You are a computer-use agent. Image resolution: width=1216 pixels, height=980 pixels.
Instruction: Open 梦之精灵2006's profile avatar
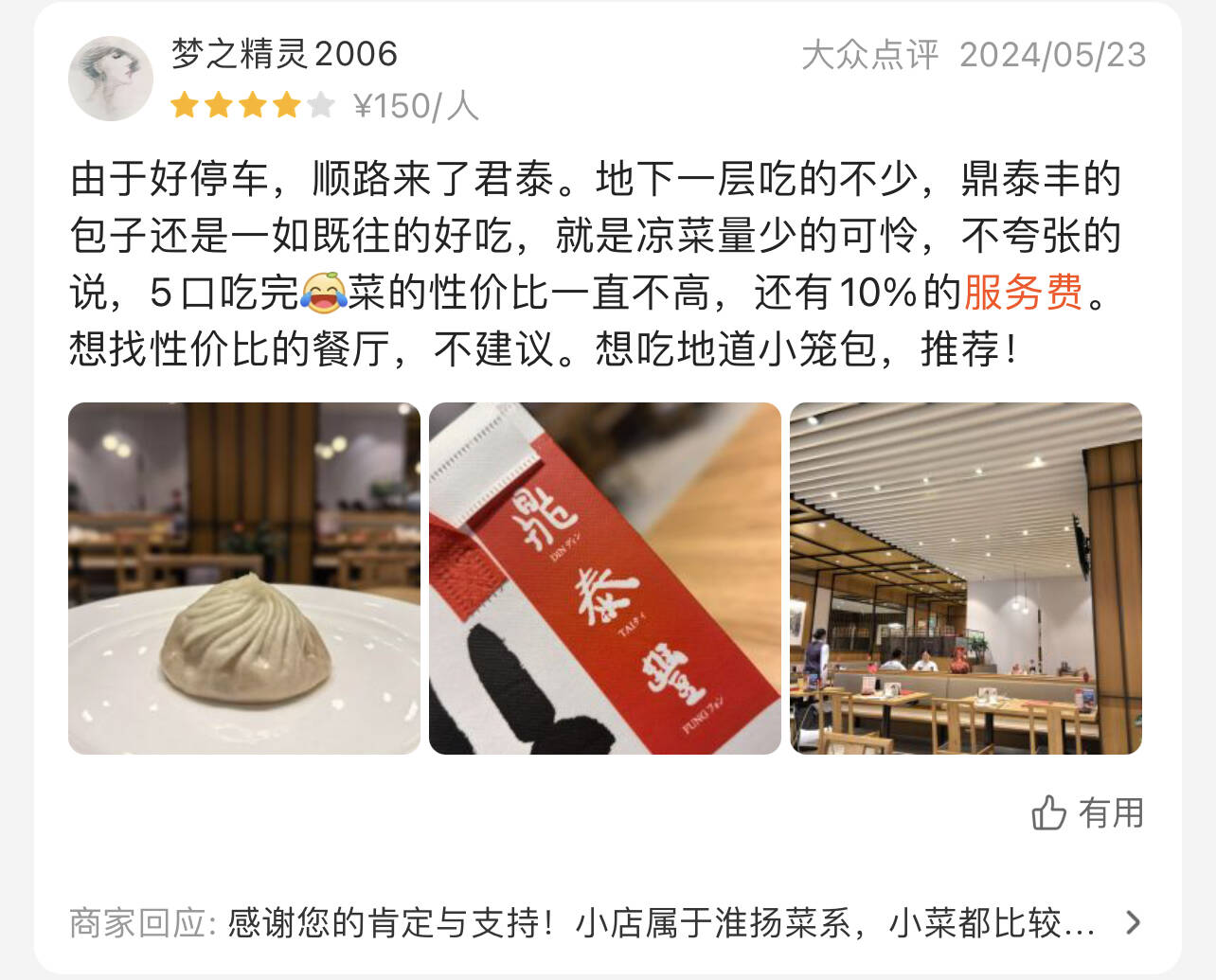(111, 79)
